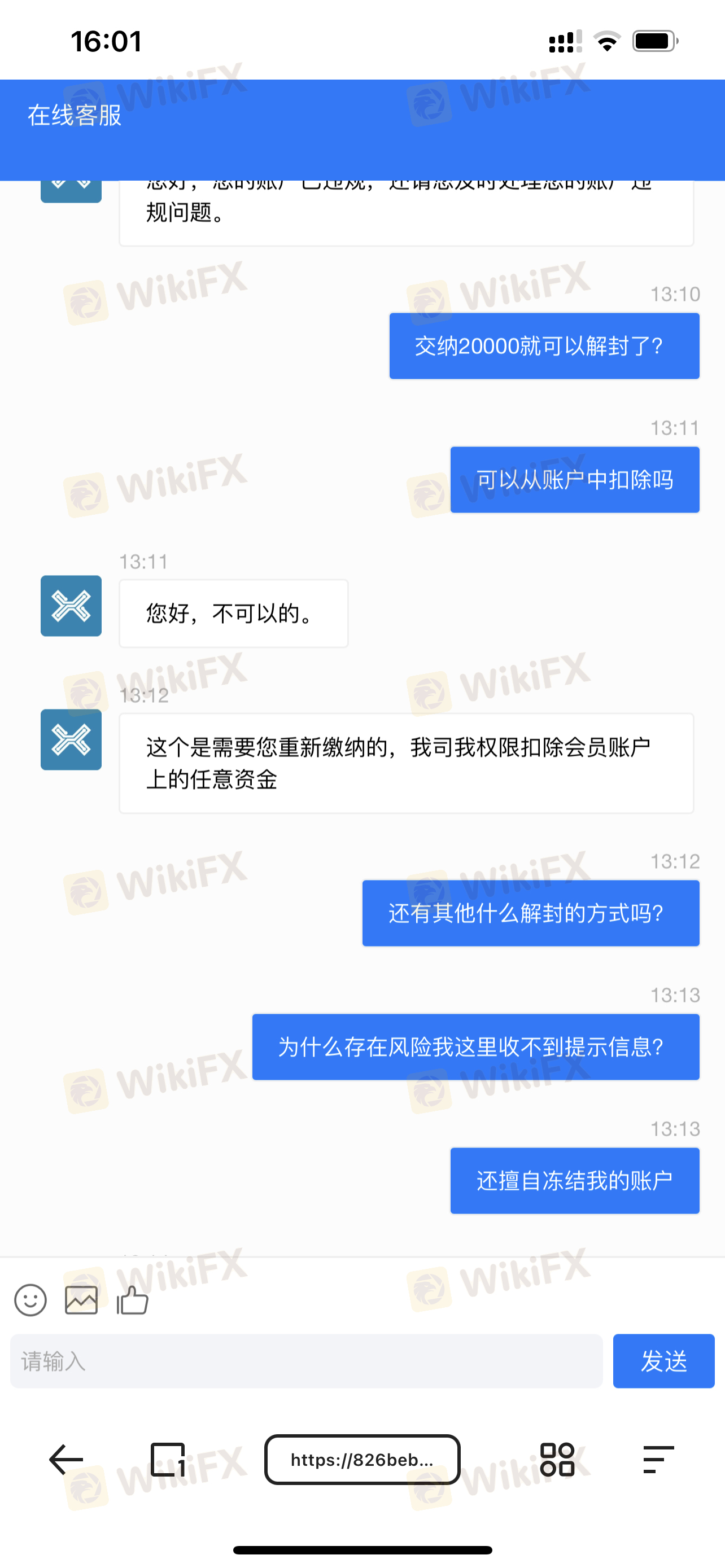Image resolution: width=725 pixels, height=1568 pixels.
Task: Open the browser grid shortcuts icon
Action: click(x=557, y=1459)
